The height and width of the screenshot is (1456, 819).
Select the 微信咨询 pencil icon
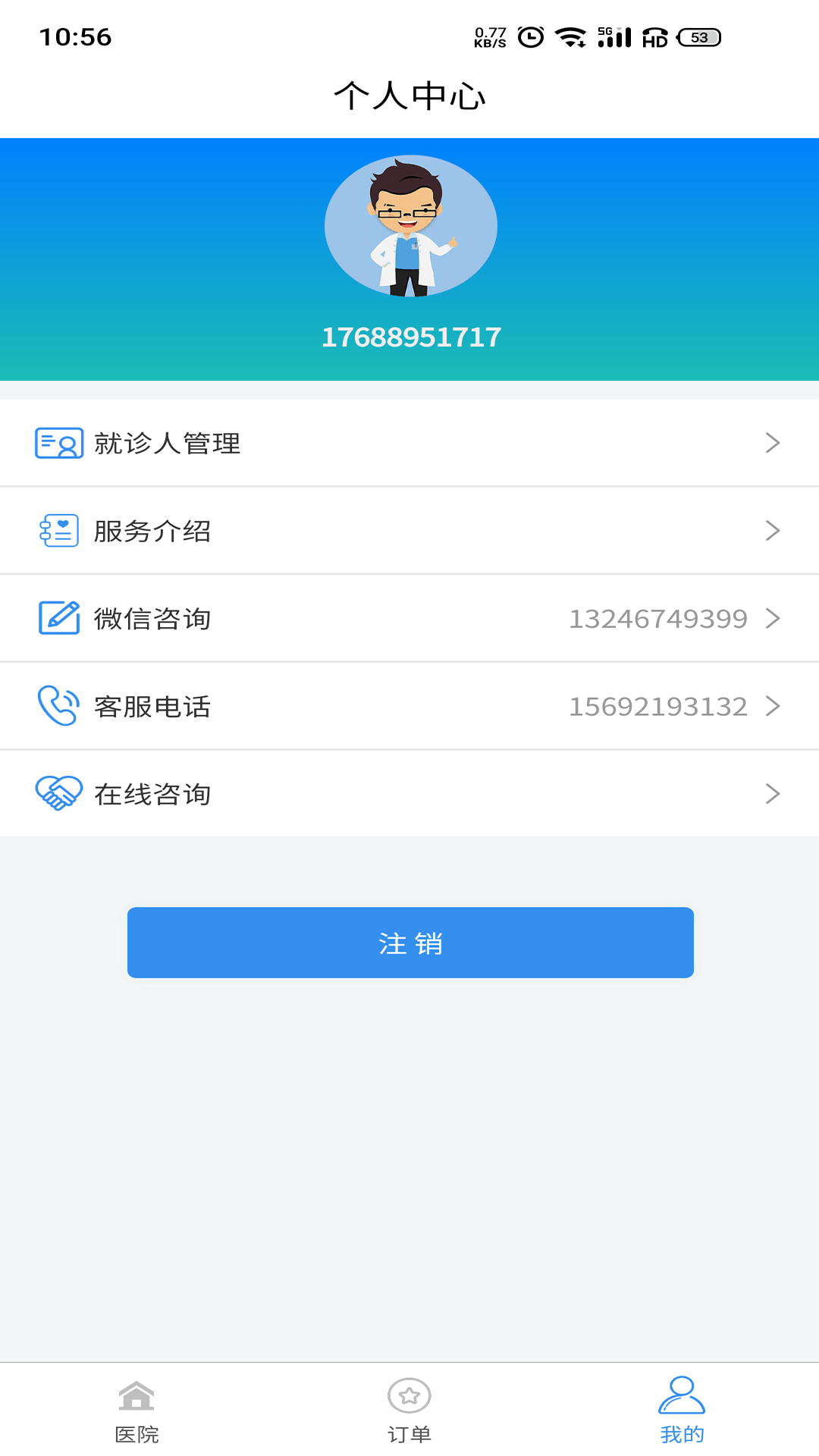point(57,618)
